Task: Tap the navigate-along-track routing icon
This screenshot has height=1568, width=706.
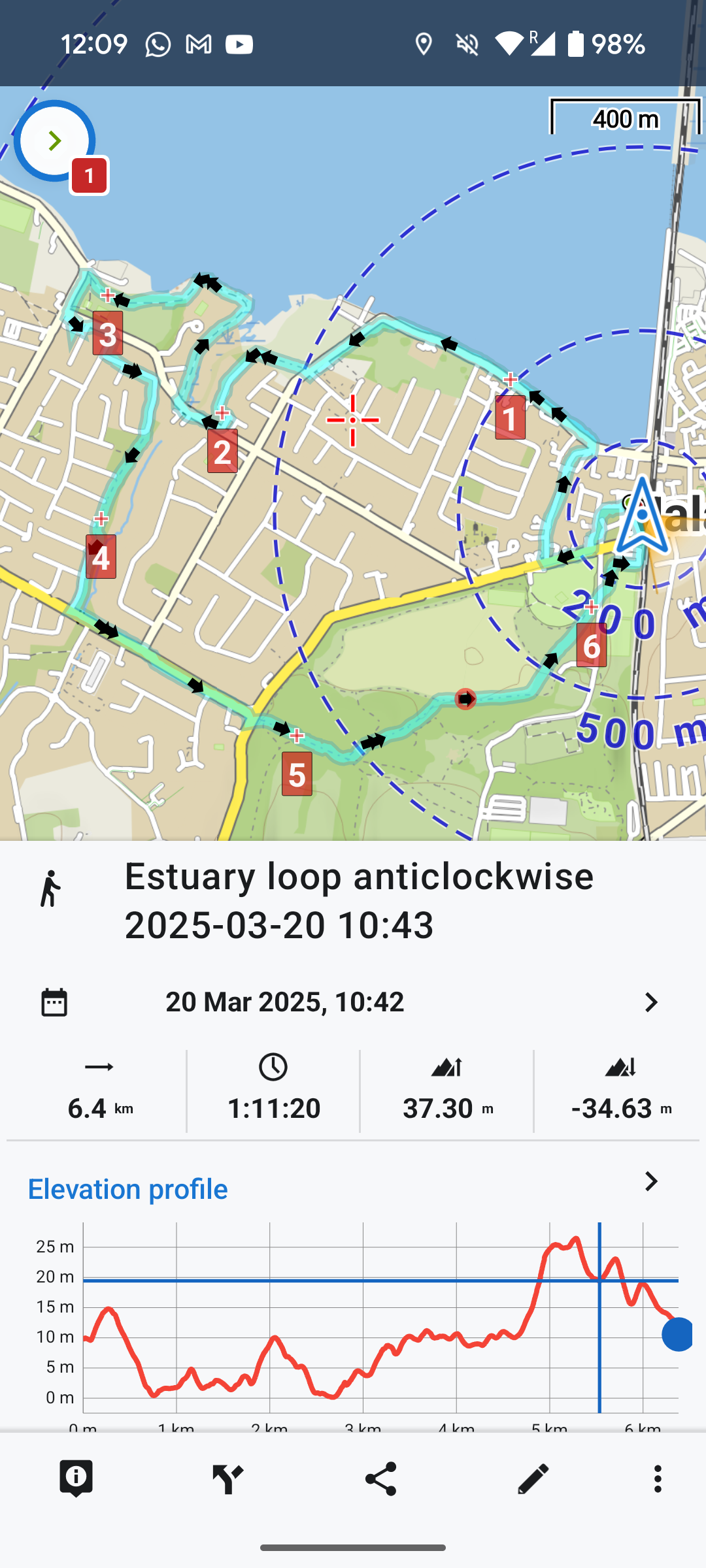Action: click(x=228, y=1478)
